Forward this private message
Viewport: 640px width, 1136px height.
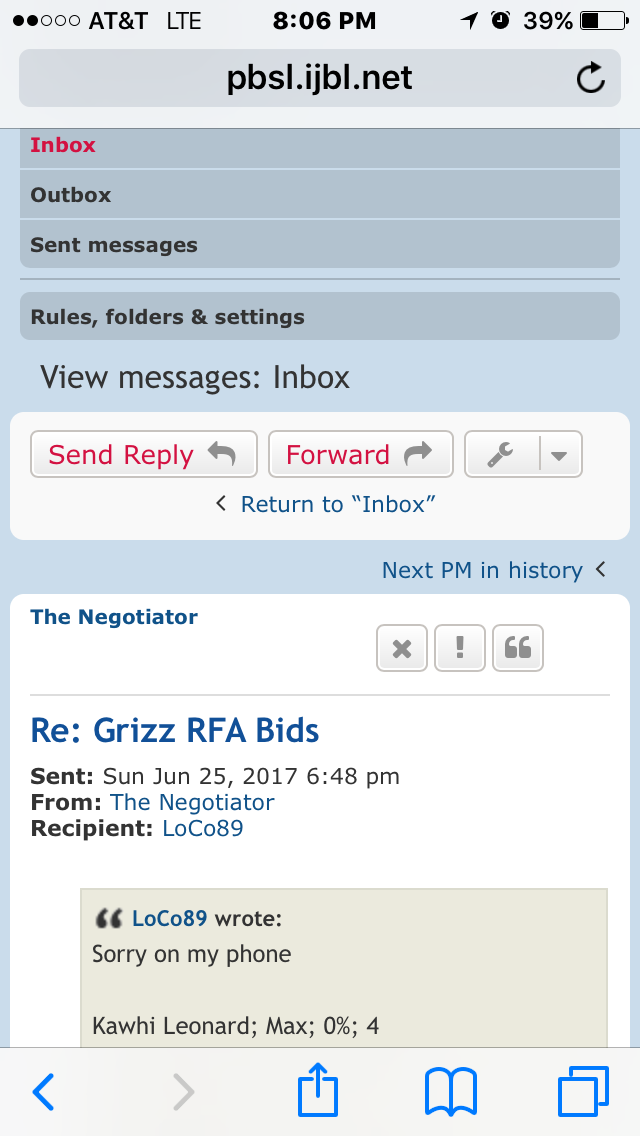(360, 455)
